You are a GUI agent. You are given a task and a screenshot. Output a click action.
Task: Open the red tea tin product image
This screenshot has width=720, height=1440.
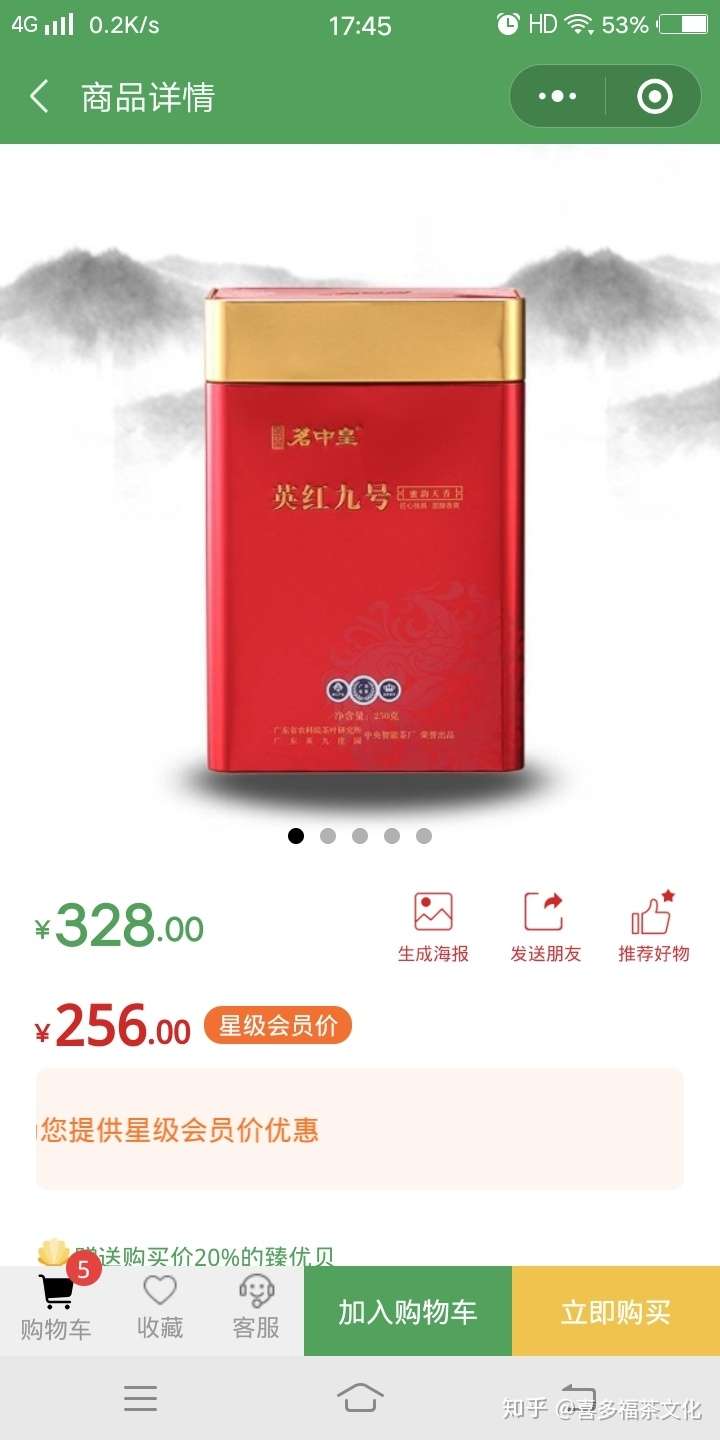click(364, 530)
